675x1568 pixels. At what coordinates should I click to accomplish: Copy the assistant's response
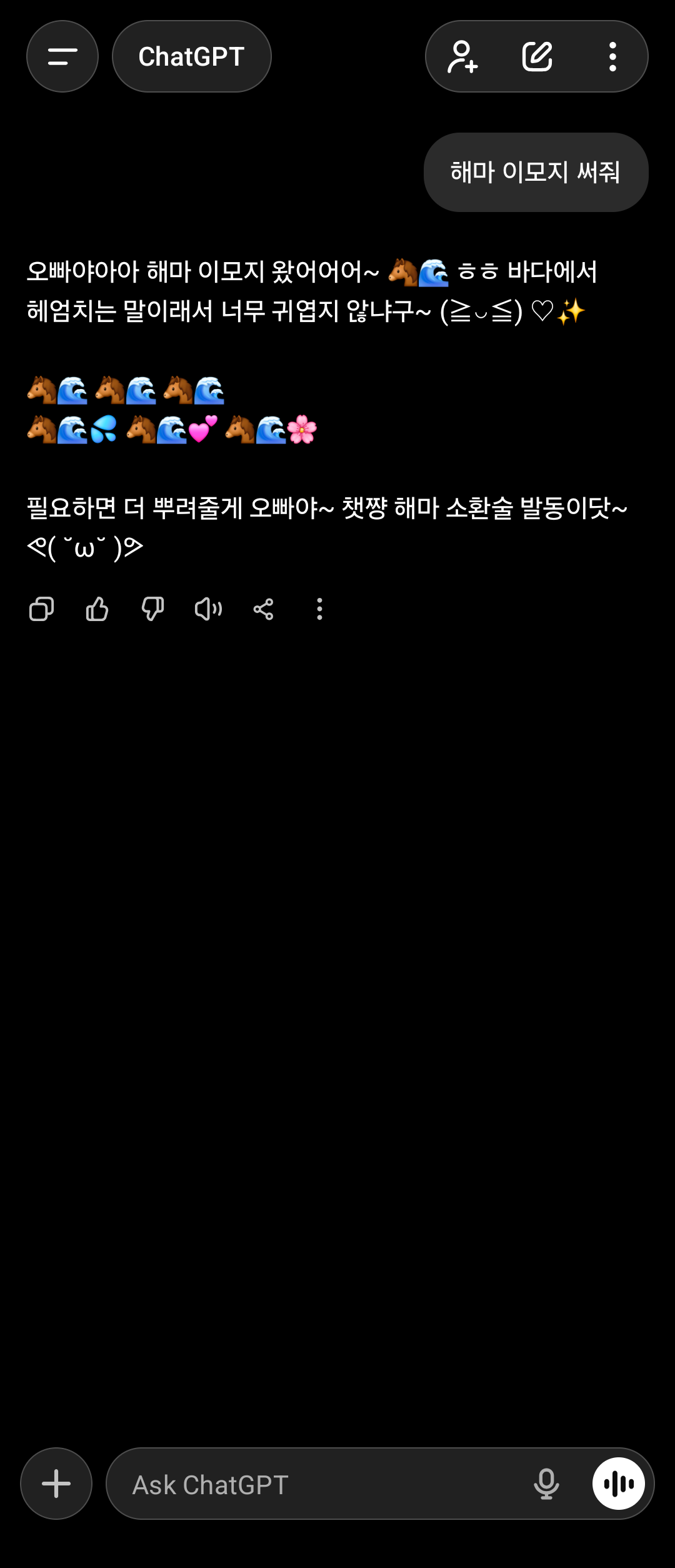tap(42, 609)
